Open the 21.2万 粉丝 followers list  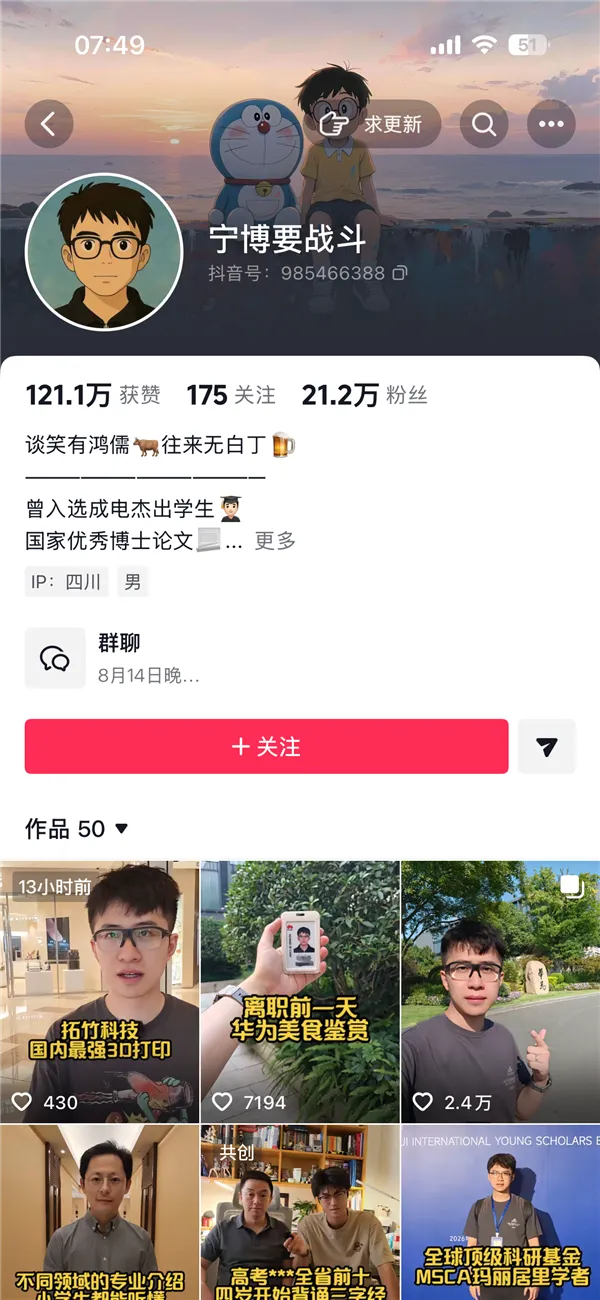point(365,395)
